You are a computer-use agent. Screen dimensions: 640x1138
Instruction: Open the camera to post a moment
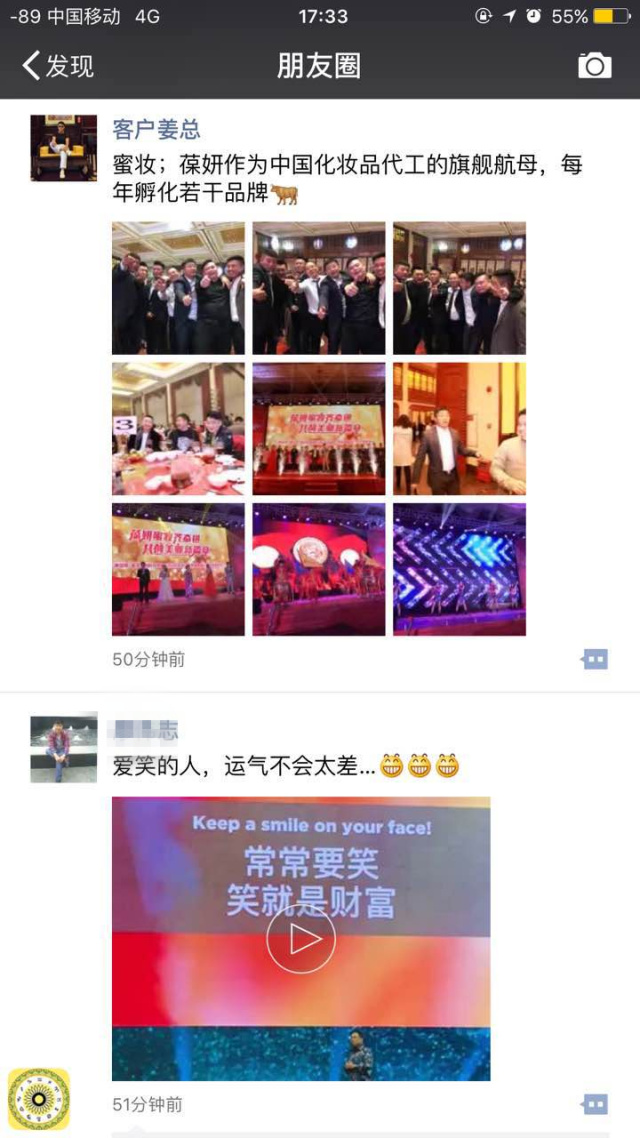pos(594,66)
